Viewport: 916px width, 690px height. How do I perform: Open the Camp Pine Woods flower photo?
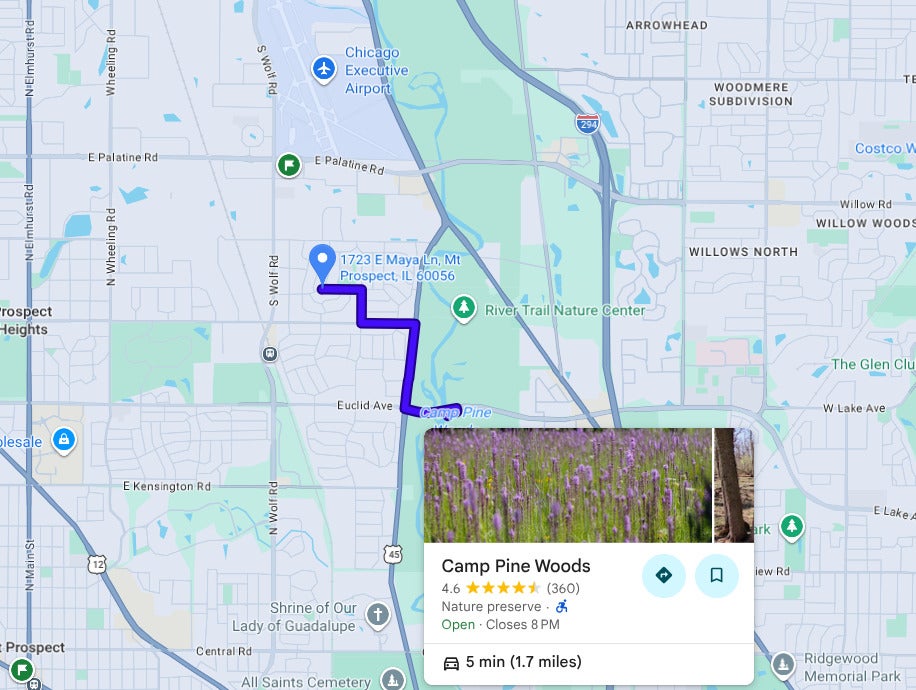point(568,485)
